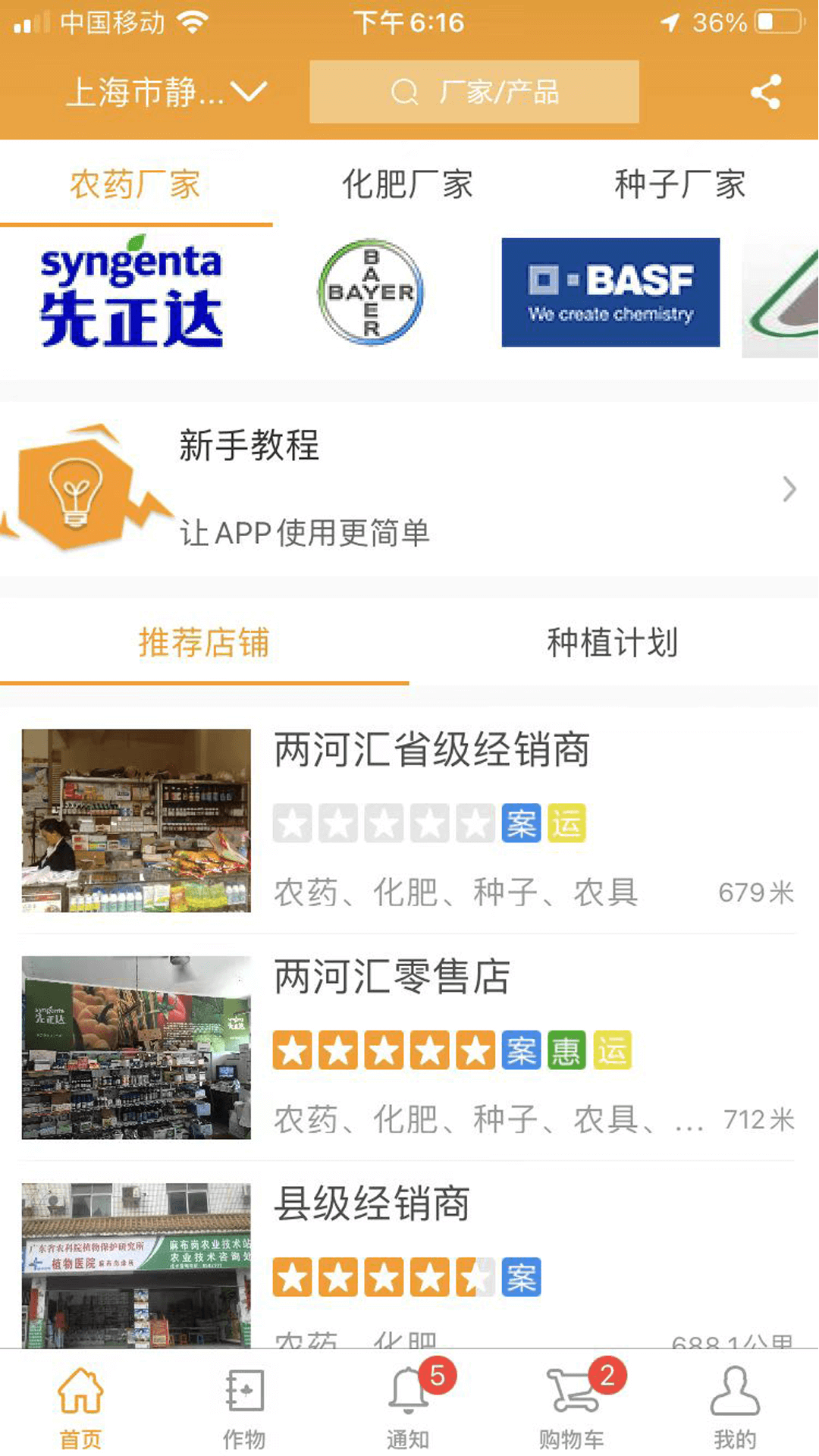
Task: Open the syngenta 先正达 brand link
Action: 133,292
